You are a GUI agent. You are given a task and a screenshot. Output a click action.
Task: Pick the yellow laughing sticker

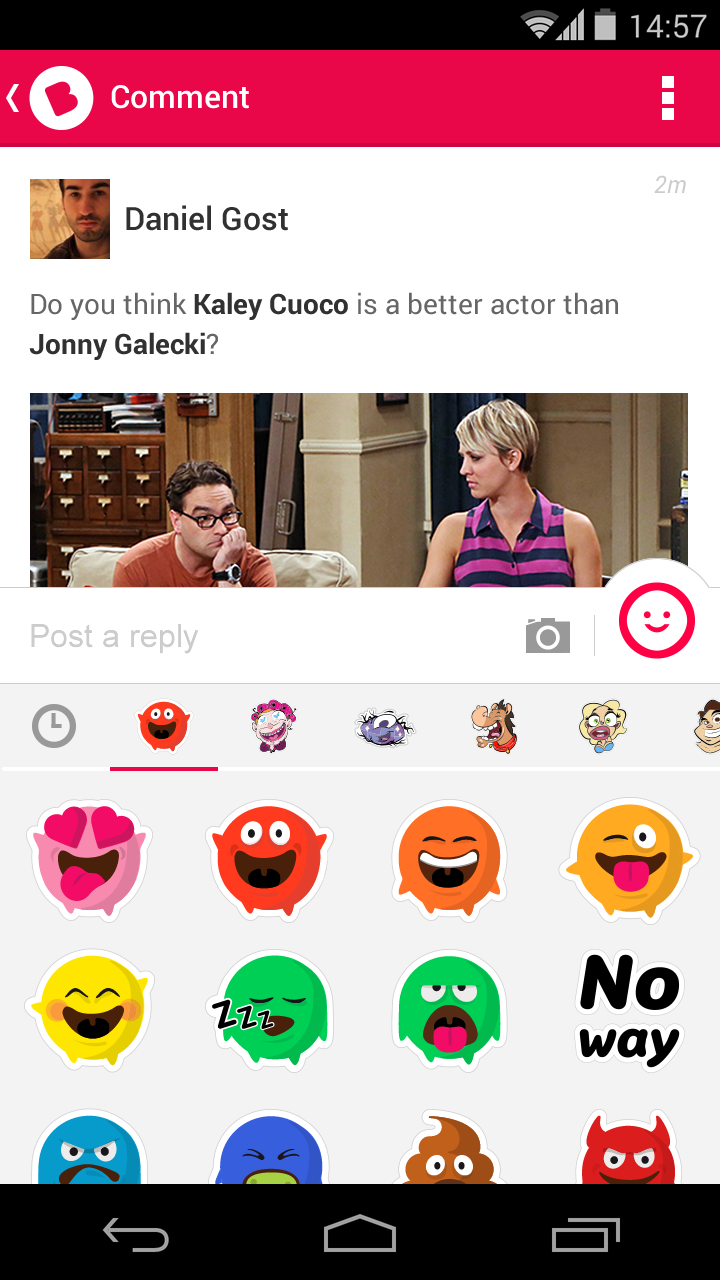pos(90,1010)
